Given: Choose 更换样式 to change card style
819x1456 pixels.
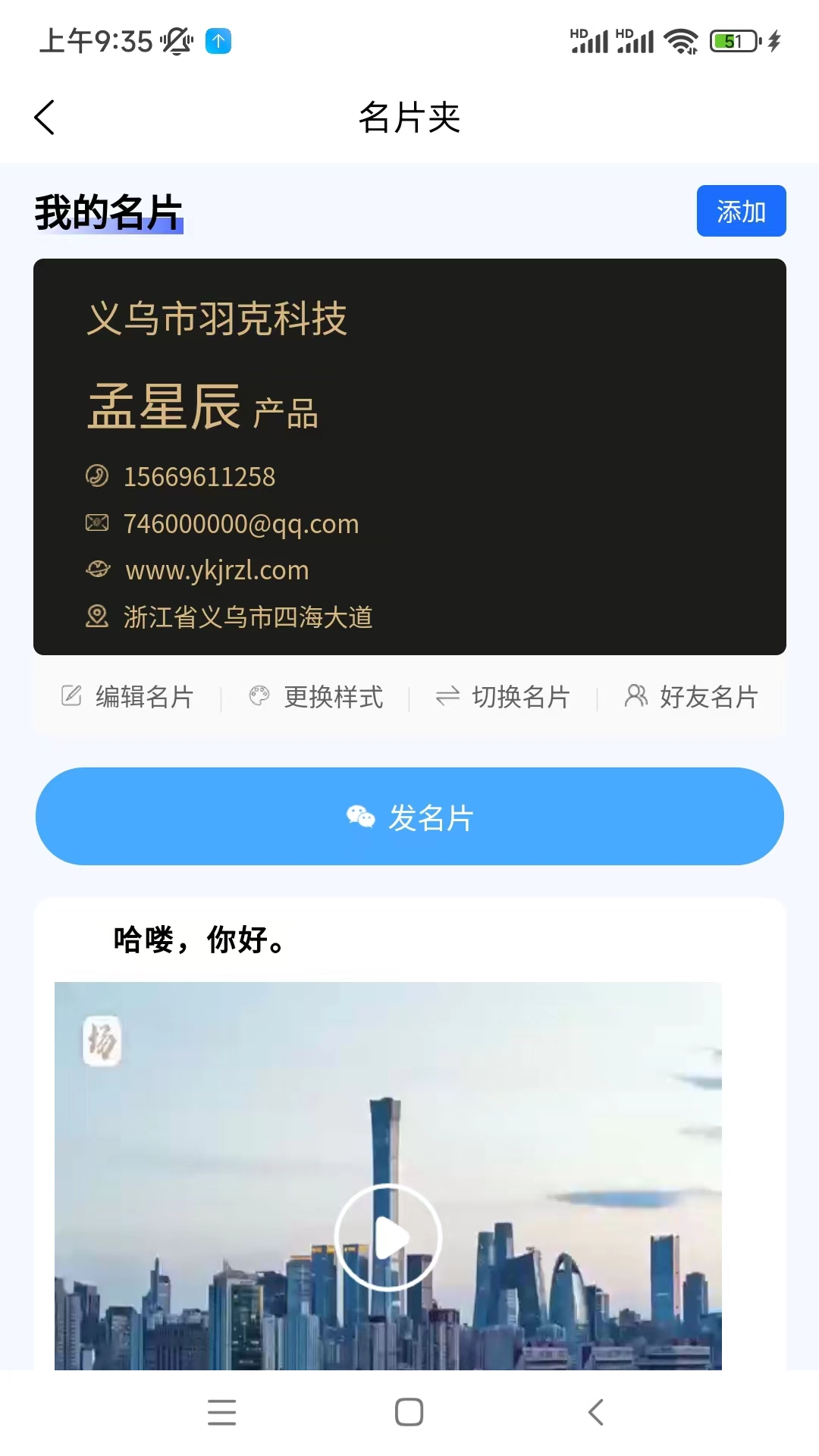Looking at the screenshot, I should [316, 696].
